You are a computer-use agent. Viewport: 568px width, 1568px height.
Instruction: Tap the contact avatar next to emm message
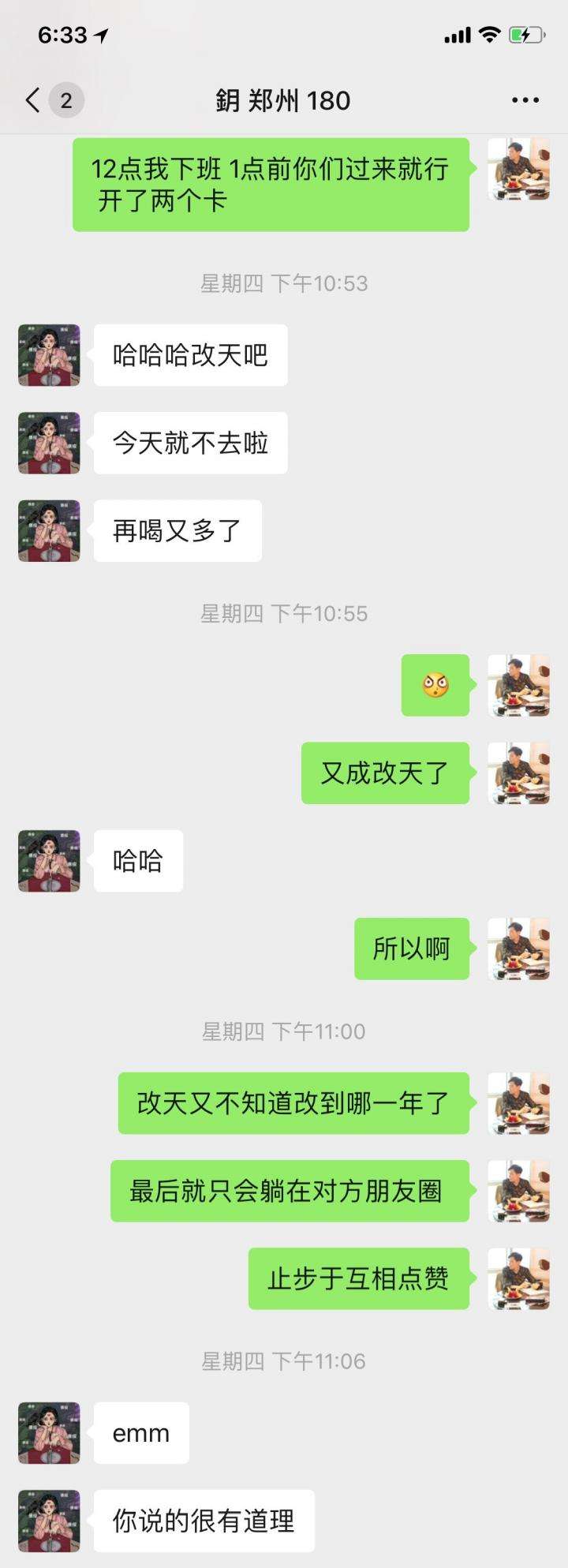tap(48, 1434)
